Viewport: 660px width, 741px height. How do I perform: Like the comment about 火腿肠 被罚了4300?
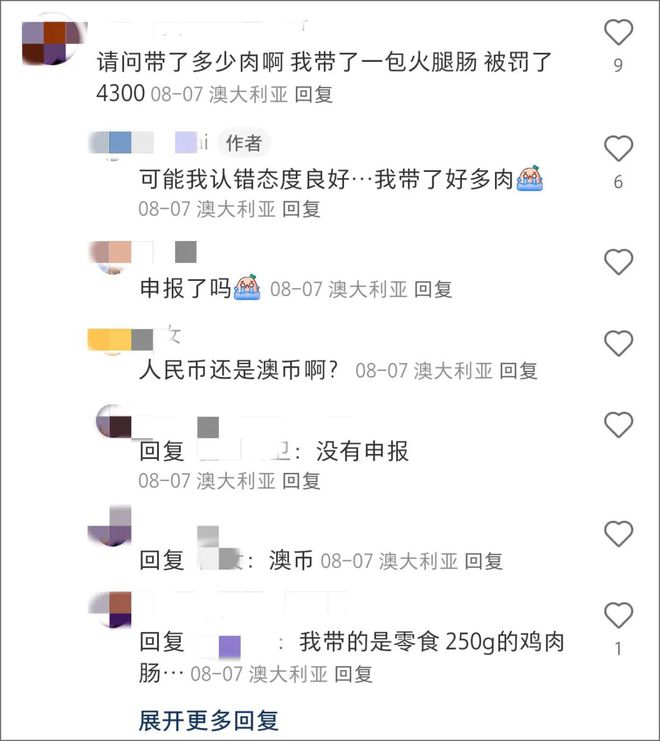(x=618, y=33)
